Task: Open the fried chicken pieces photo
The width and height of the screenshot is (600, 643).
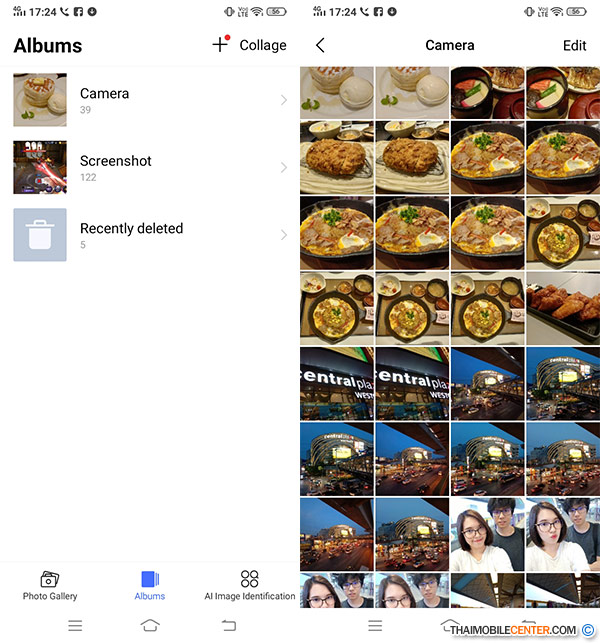Action: tap(563, 308)
